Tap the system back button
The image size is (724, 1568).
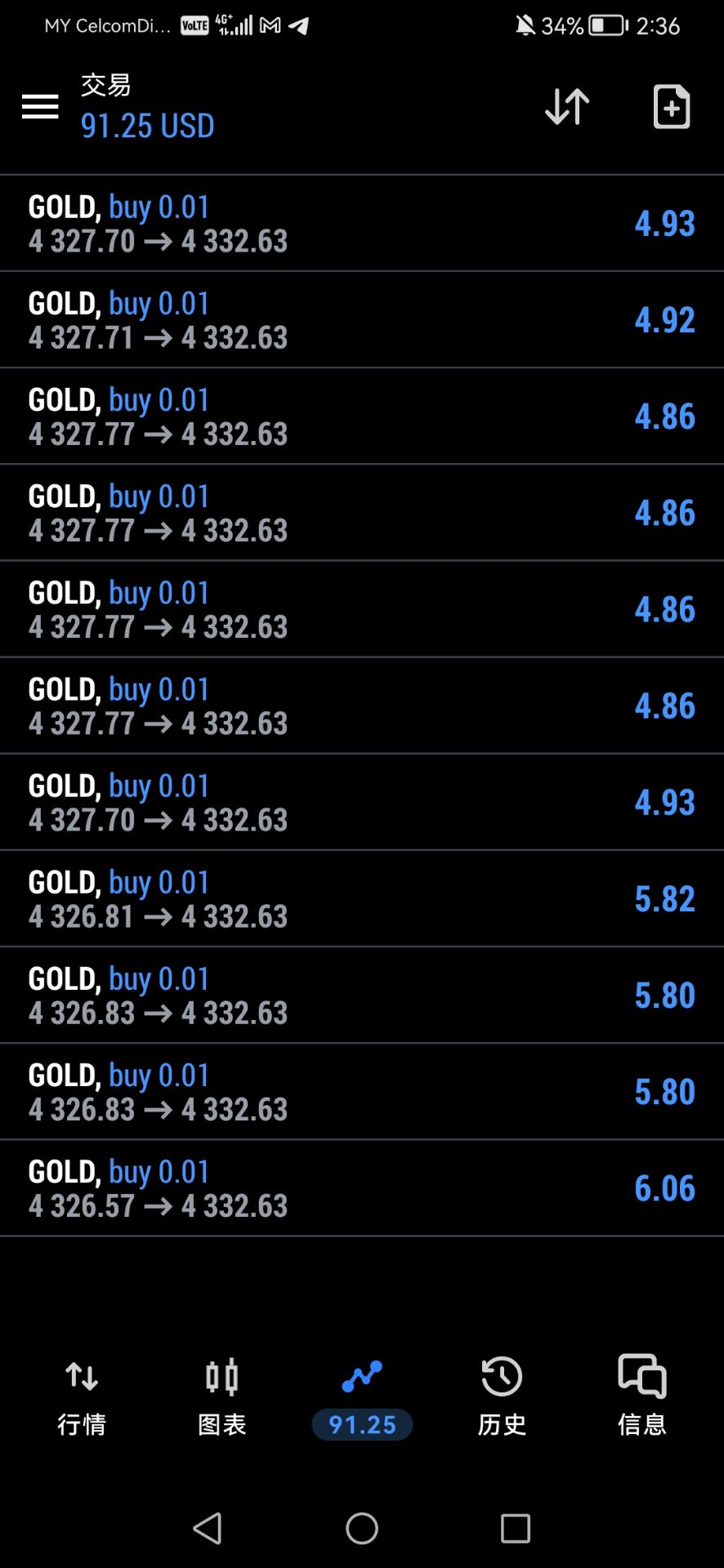(208, 1528)
